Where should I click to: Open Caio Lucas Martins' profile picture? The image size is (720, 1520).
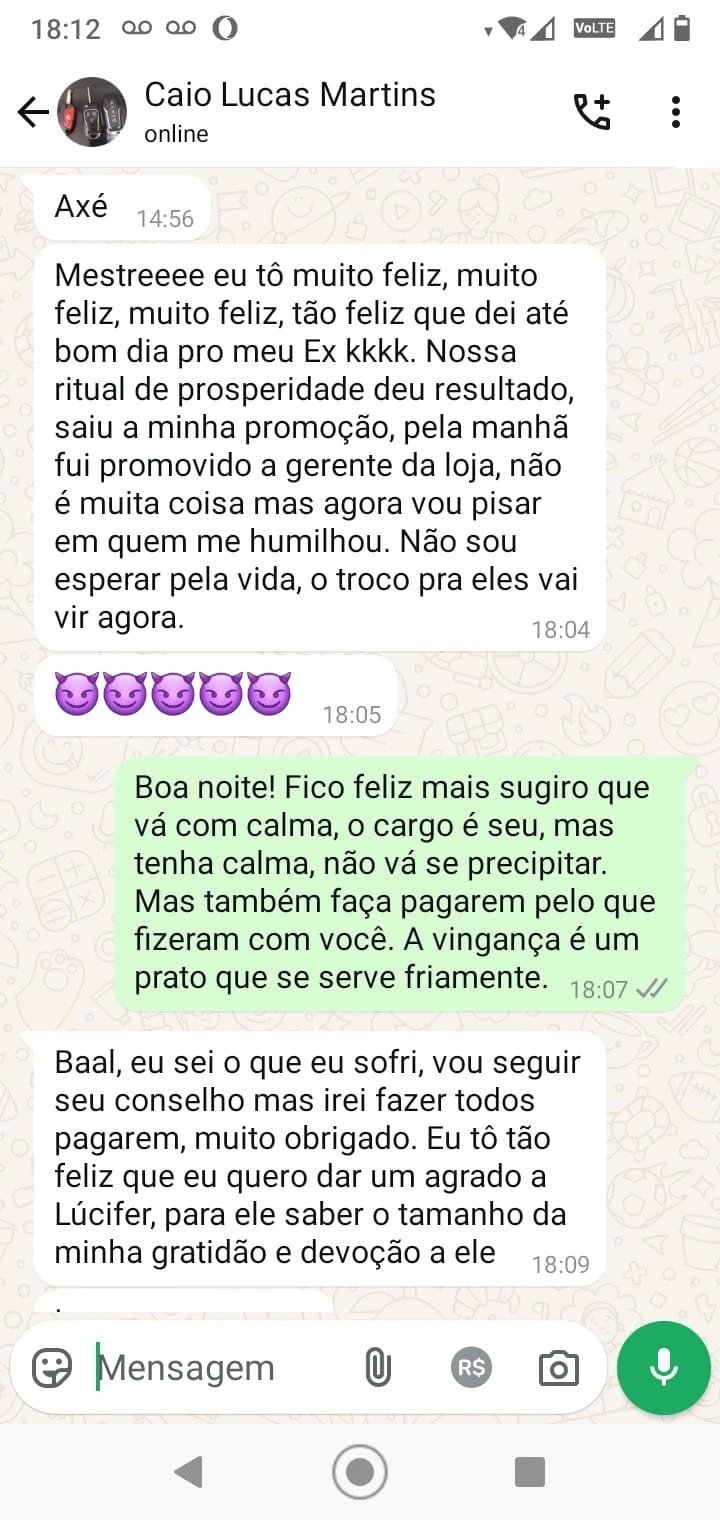92,112
